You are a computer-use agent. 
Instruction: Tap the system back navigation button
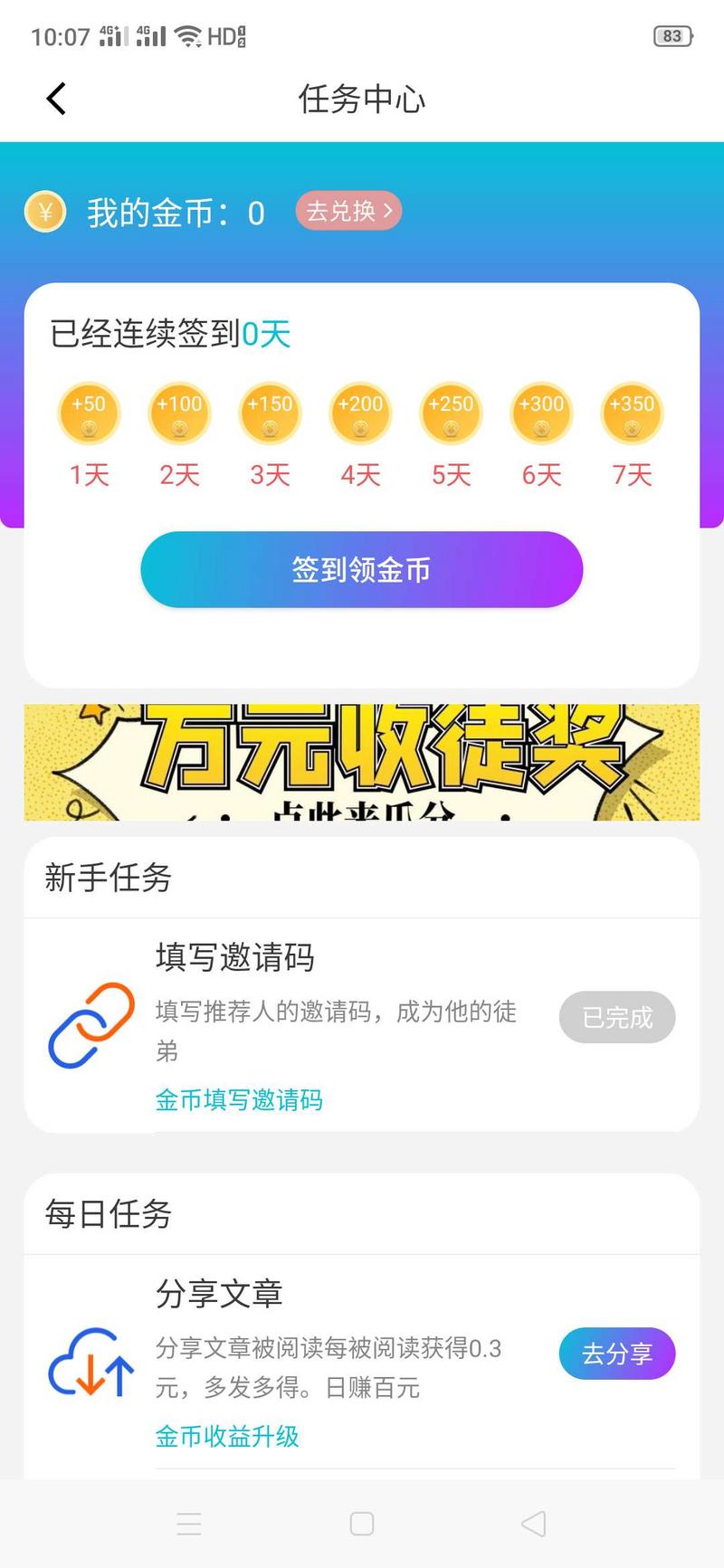click(534, 1524)
